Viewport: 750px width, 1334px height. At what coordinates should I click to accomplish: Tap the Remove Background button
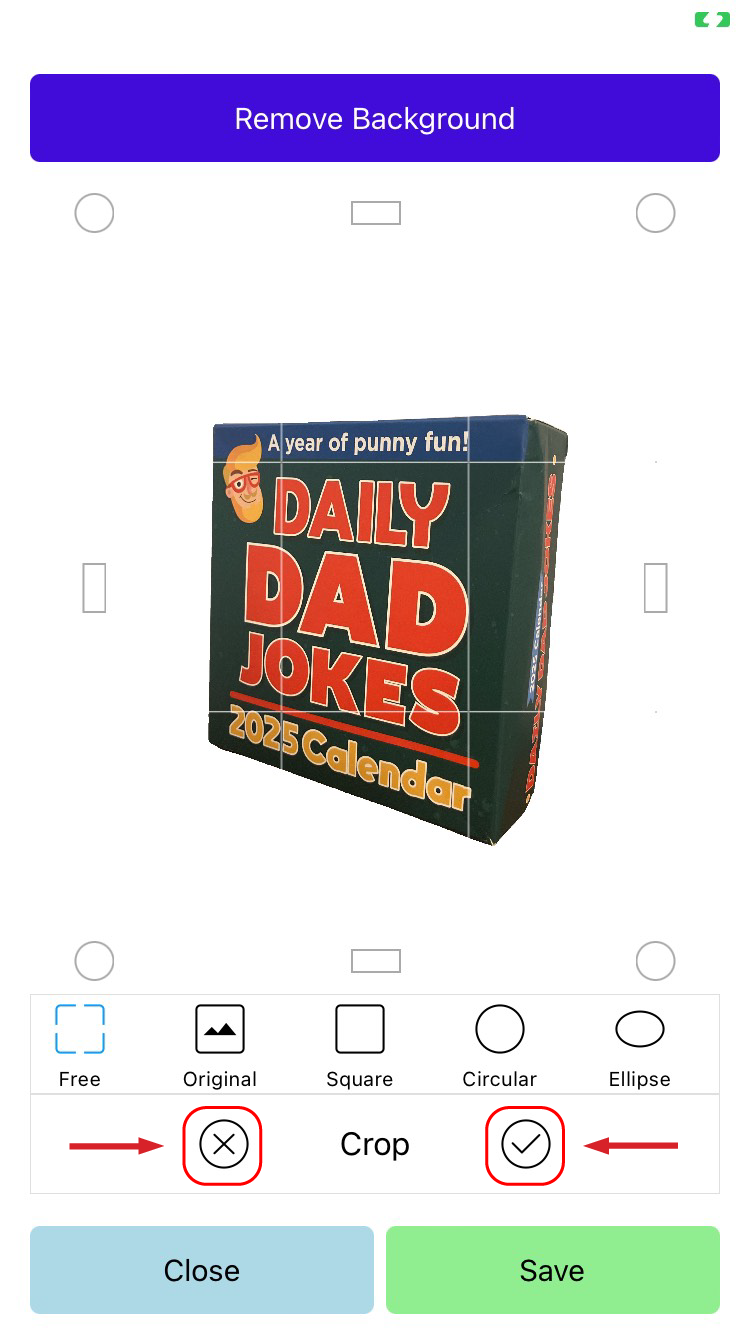click(375, 118)
